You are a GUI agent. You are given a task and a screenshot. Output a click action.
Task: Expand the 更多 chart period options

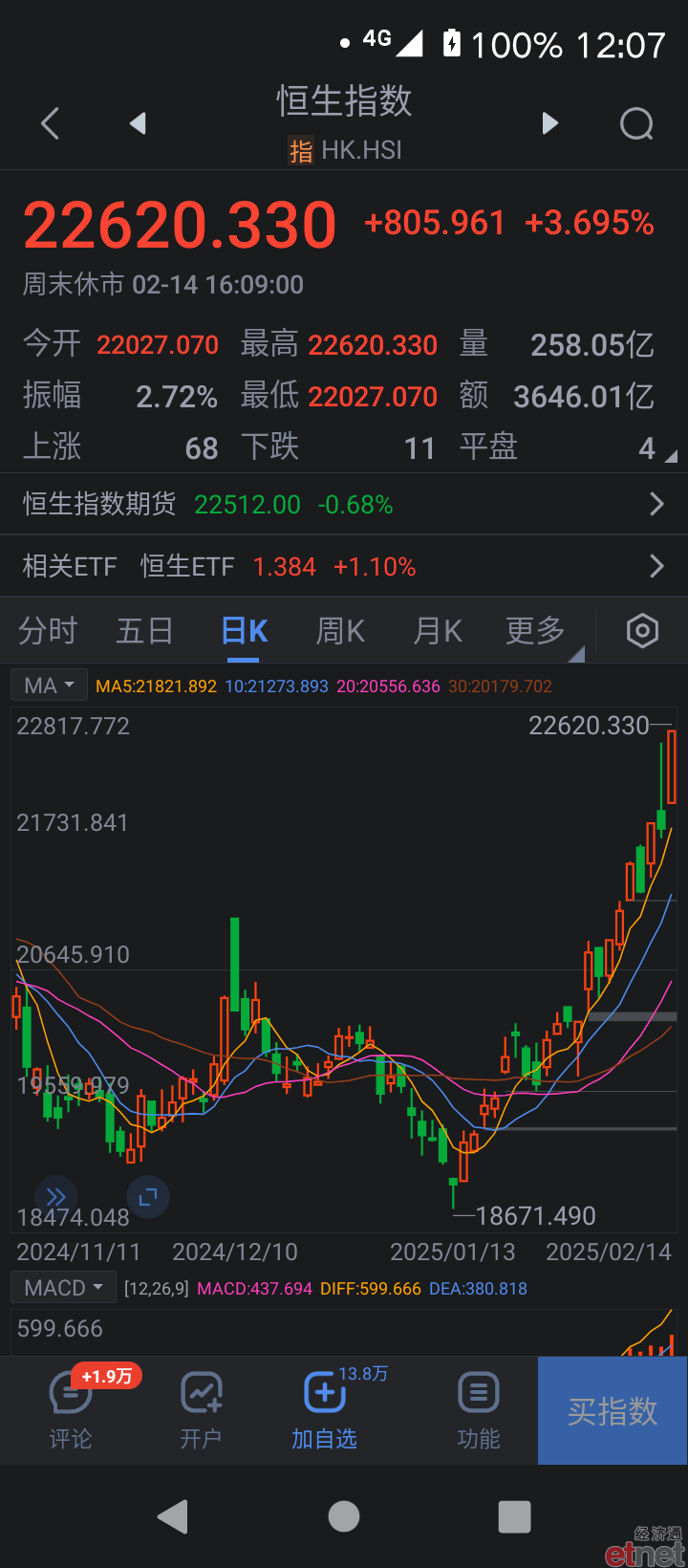point(537,631)
